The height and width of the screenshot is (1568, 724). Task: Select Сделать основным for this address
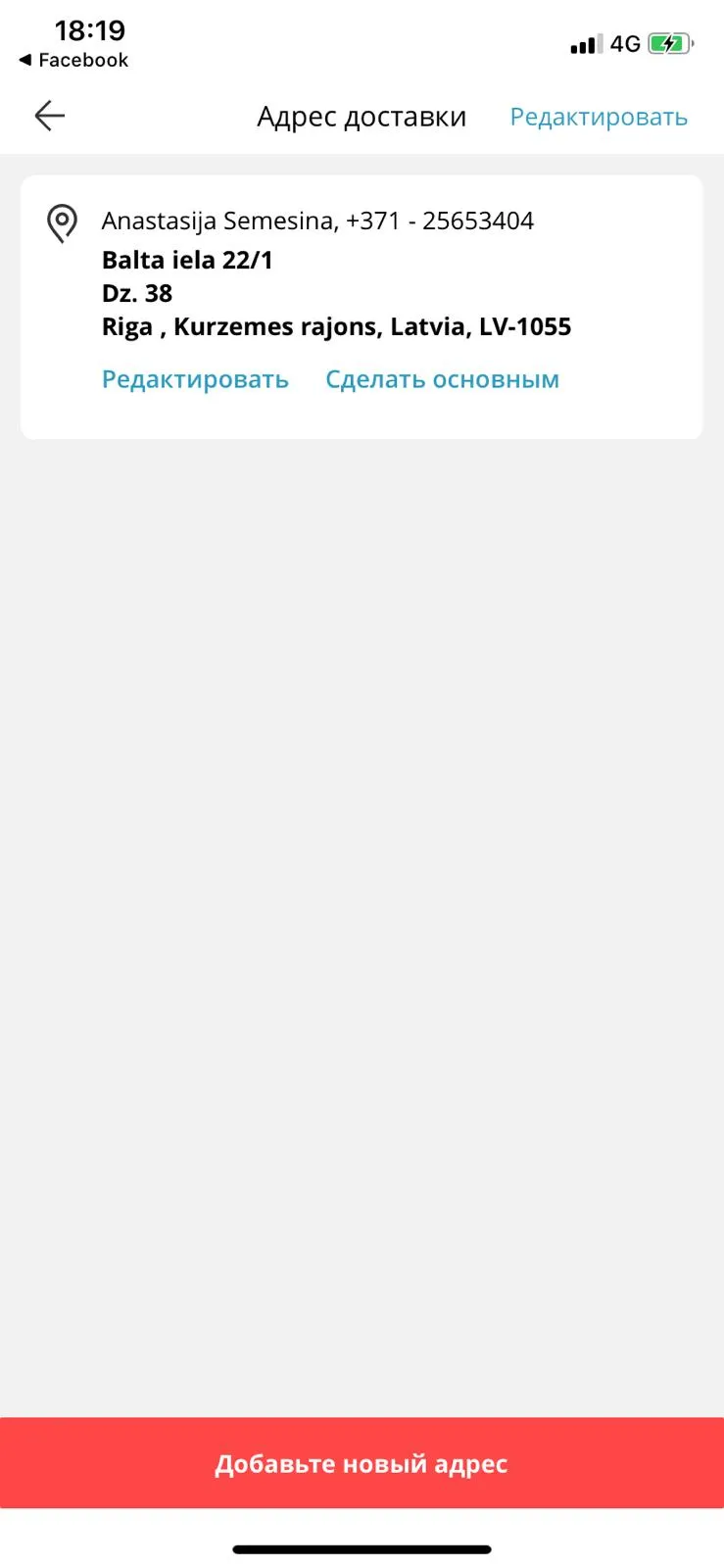point(442,379)
